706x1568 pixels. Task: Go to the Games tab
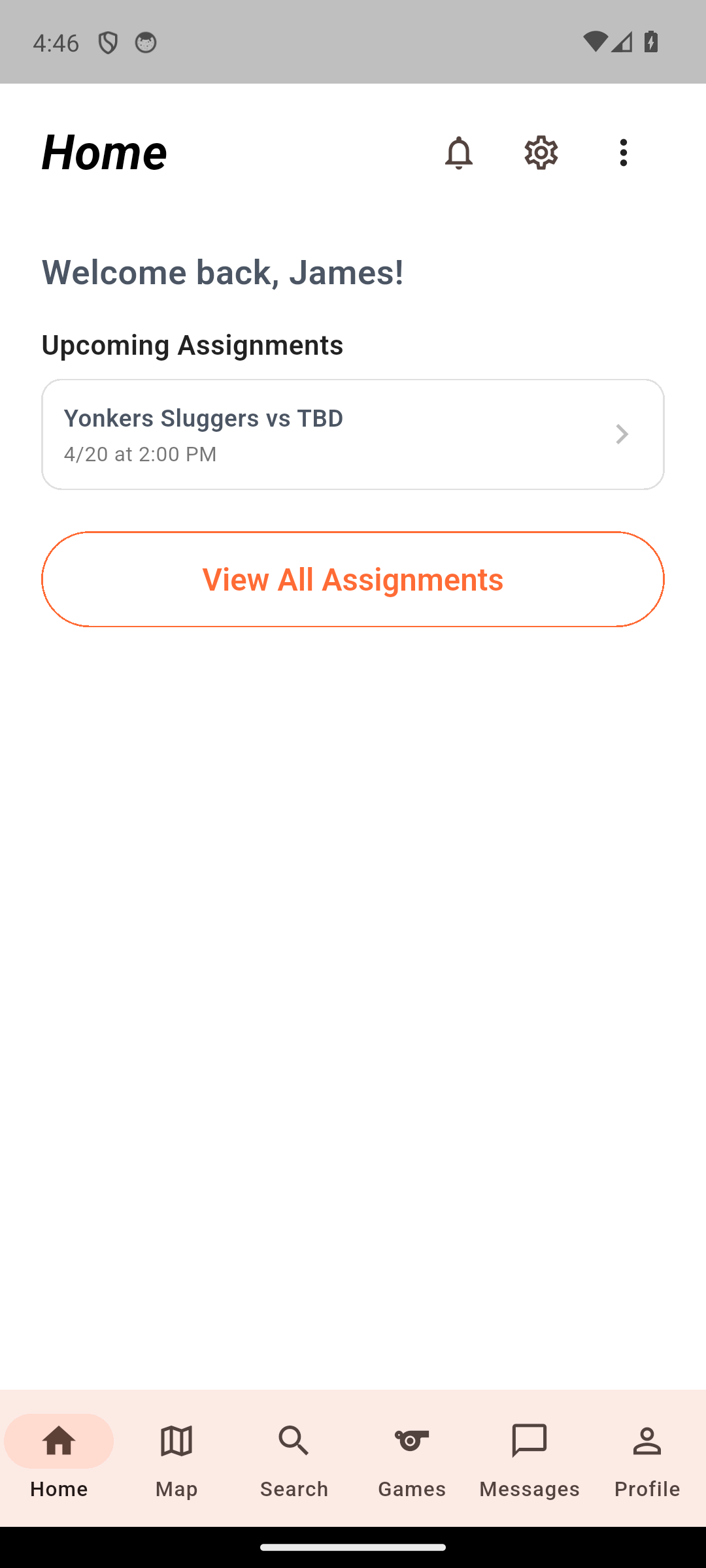tap(412, 1458)
